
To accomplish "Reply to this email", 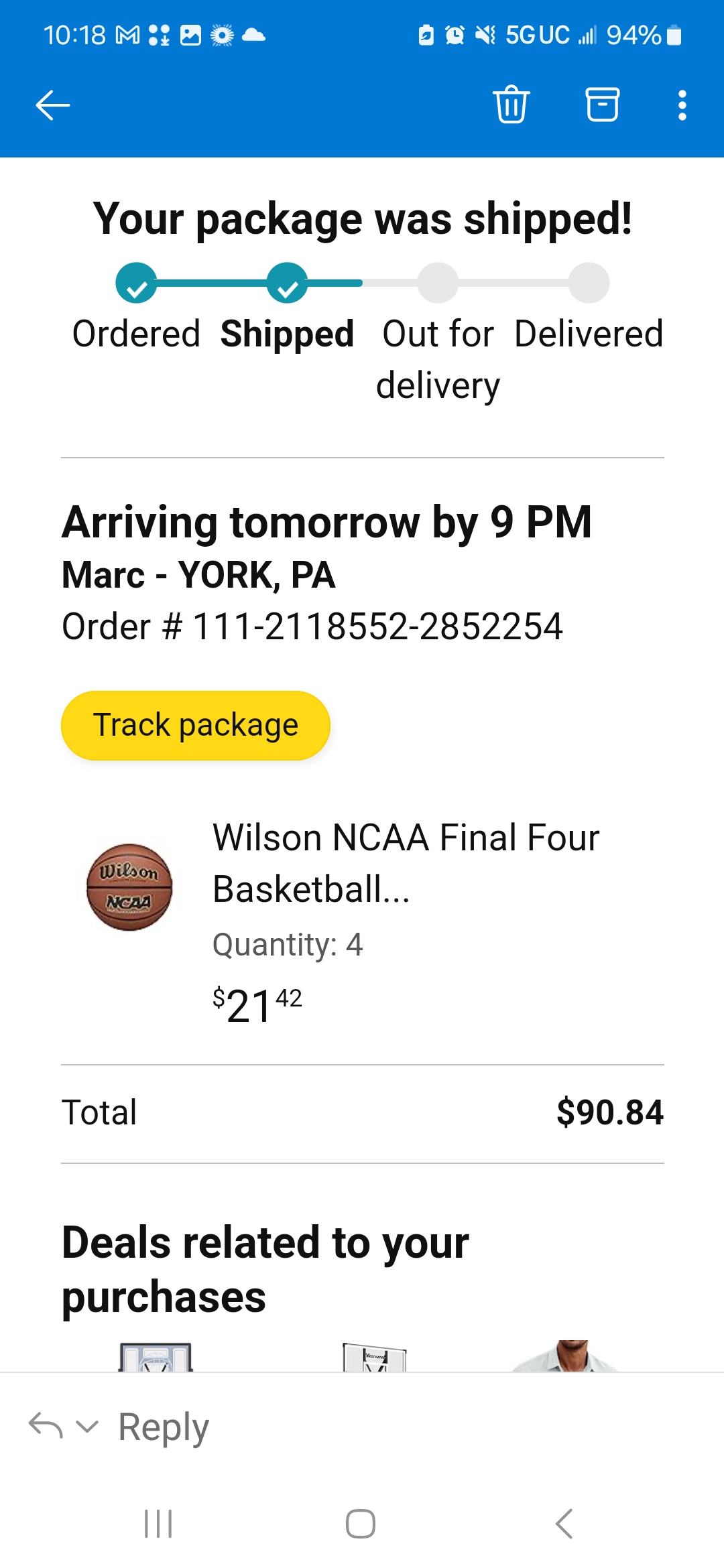I will tap(164, 1427).
